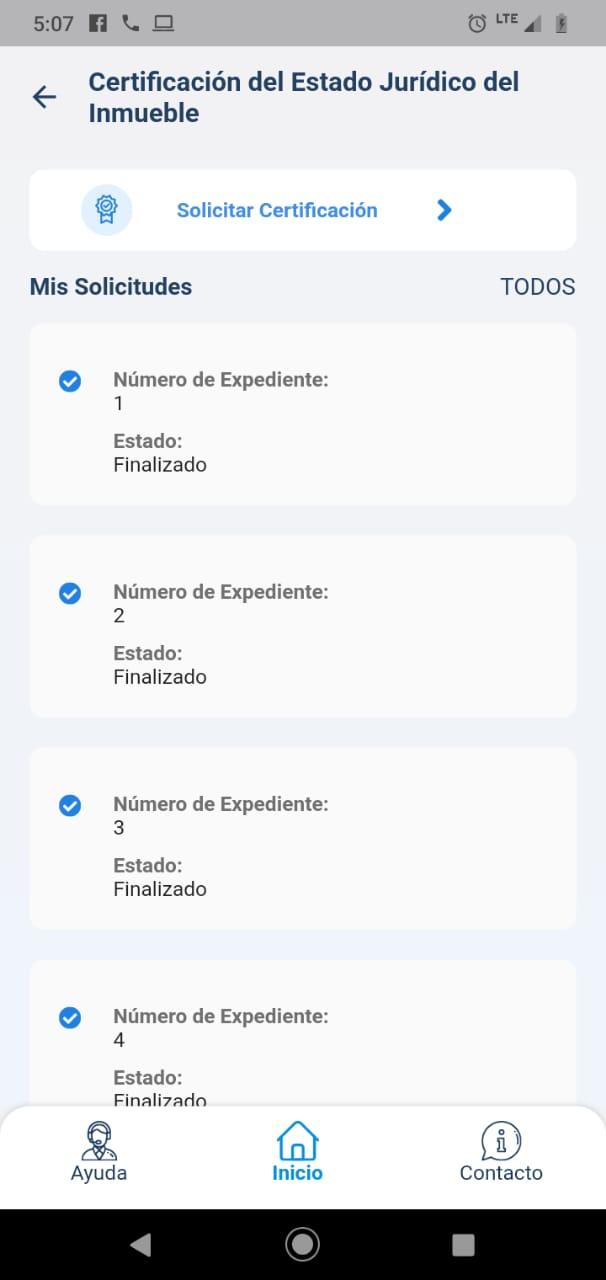The height and width of the screenshot is (1280, 606).
Task: Open request with expediente number 2
Action: (x=302, y=626)
